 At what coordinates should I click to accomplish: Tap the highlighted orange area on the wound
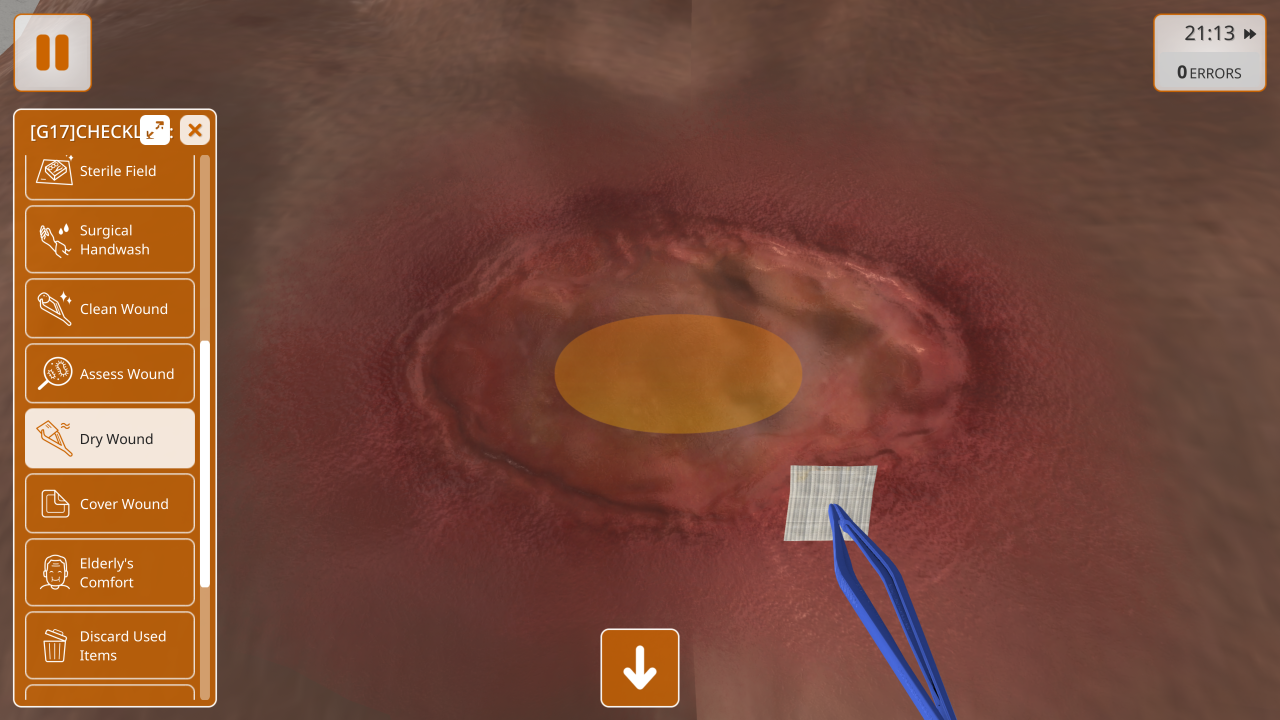click(x=678, y=374)
